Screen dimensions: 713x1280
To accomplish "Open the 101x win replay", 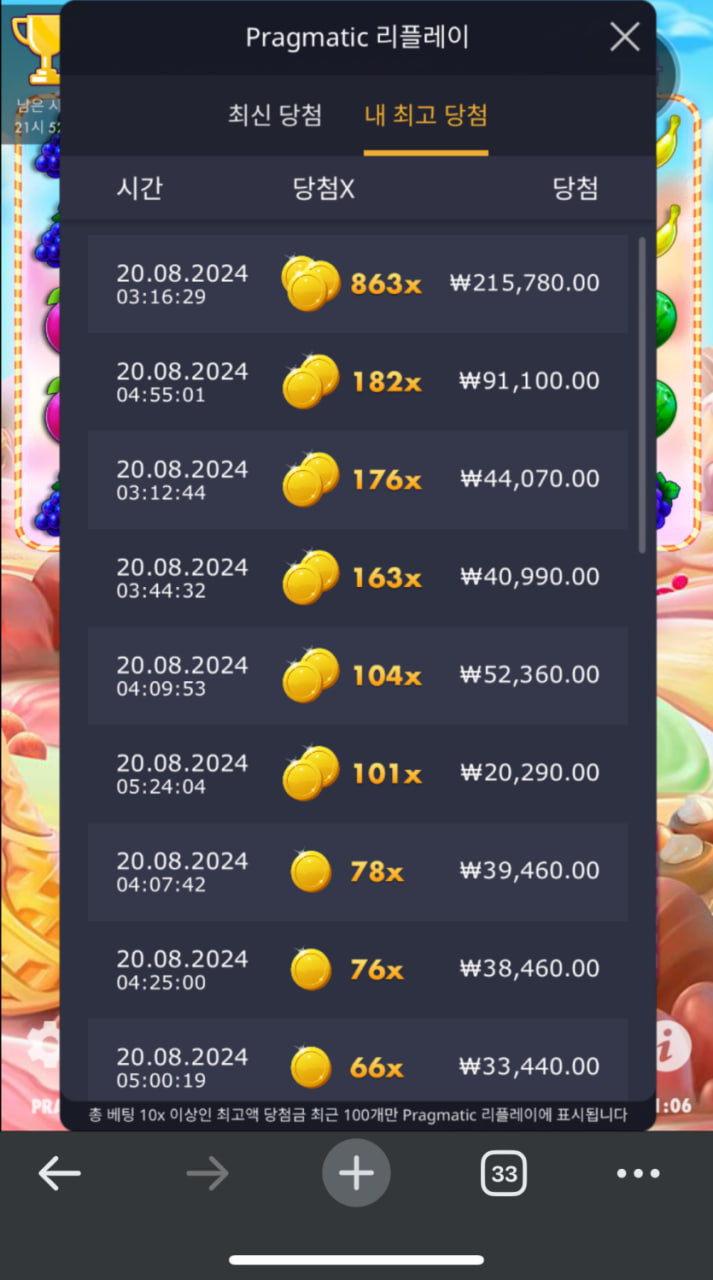I will tap(357, 773).
